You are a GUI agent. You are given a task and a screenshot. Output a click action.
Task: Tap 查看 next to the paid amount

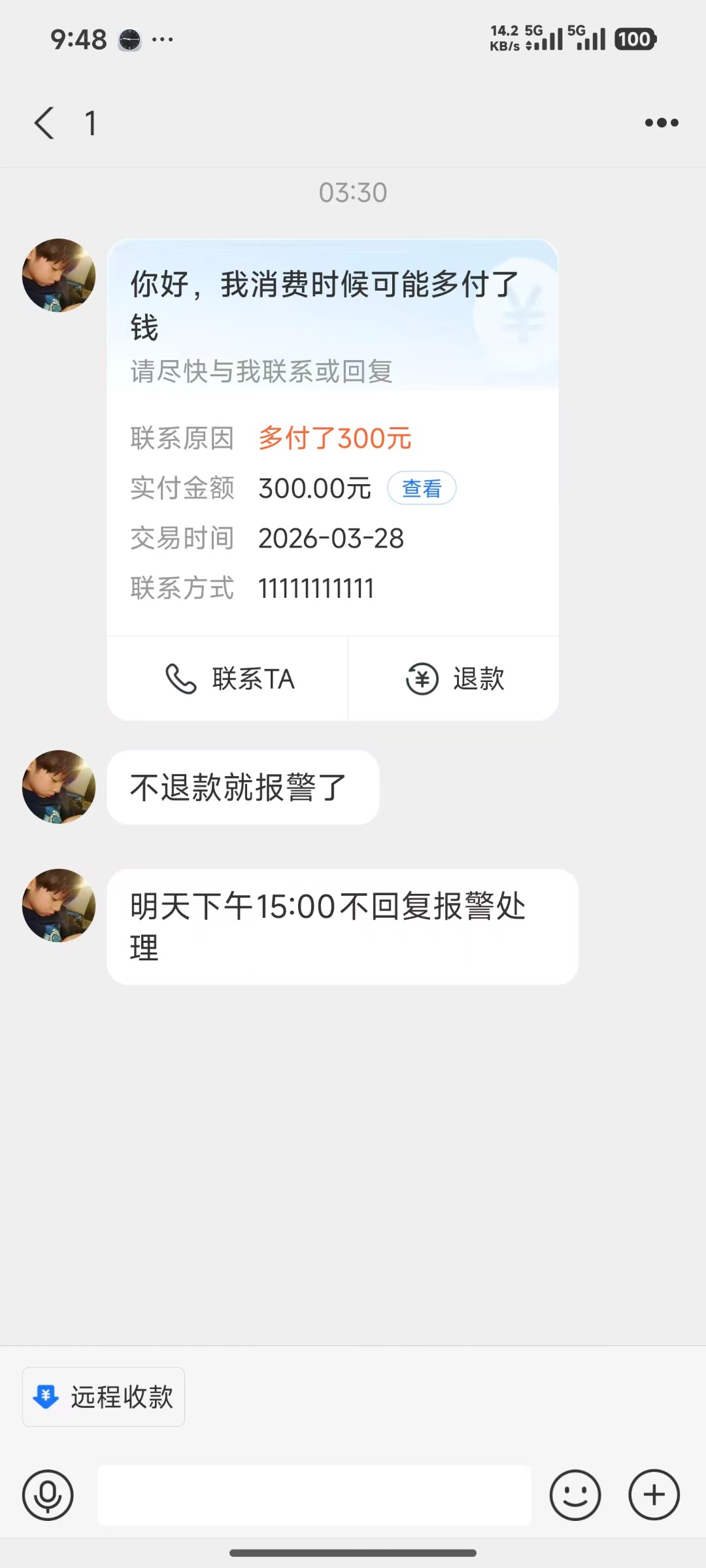(422, 488)
